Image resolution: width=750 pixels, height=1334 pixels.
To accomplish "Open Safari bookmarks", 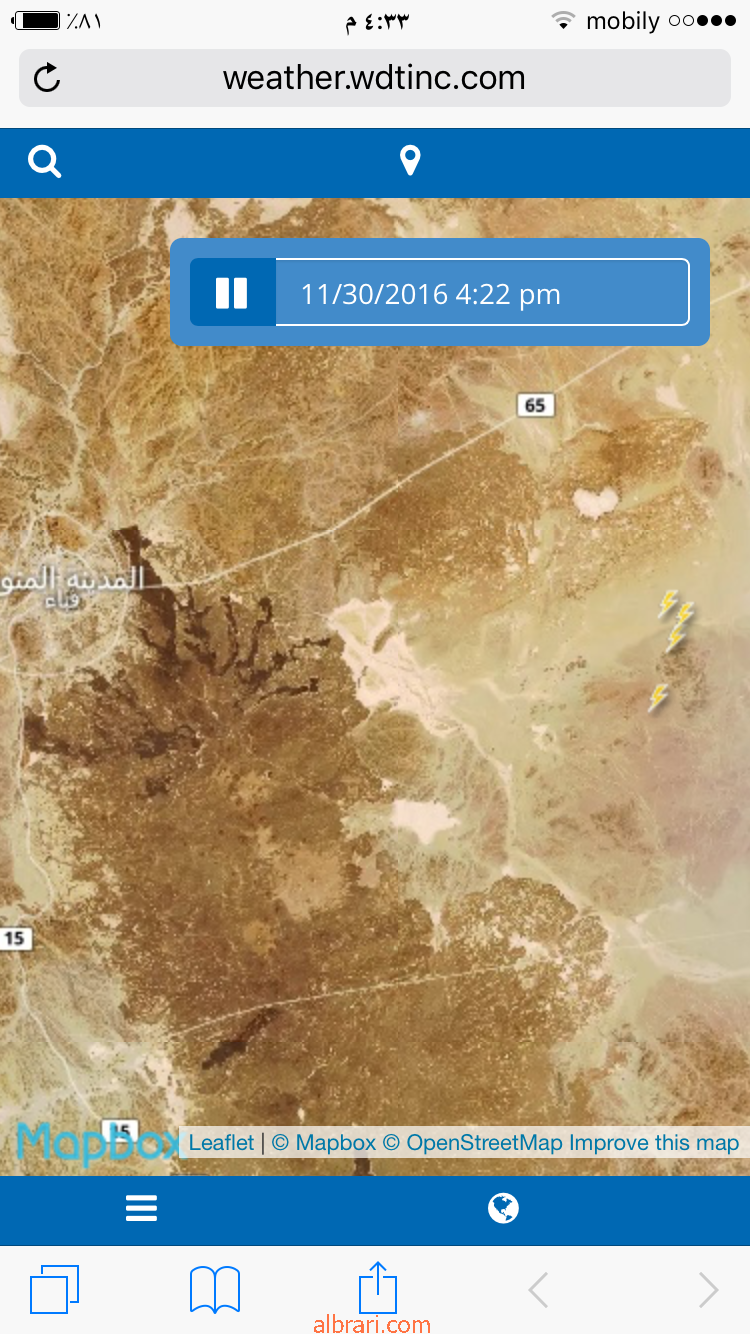I will (215, 1290).
